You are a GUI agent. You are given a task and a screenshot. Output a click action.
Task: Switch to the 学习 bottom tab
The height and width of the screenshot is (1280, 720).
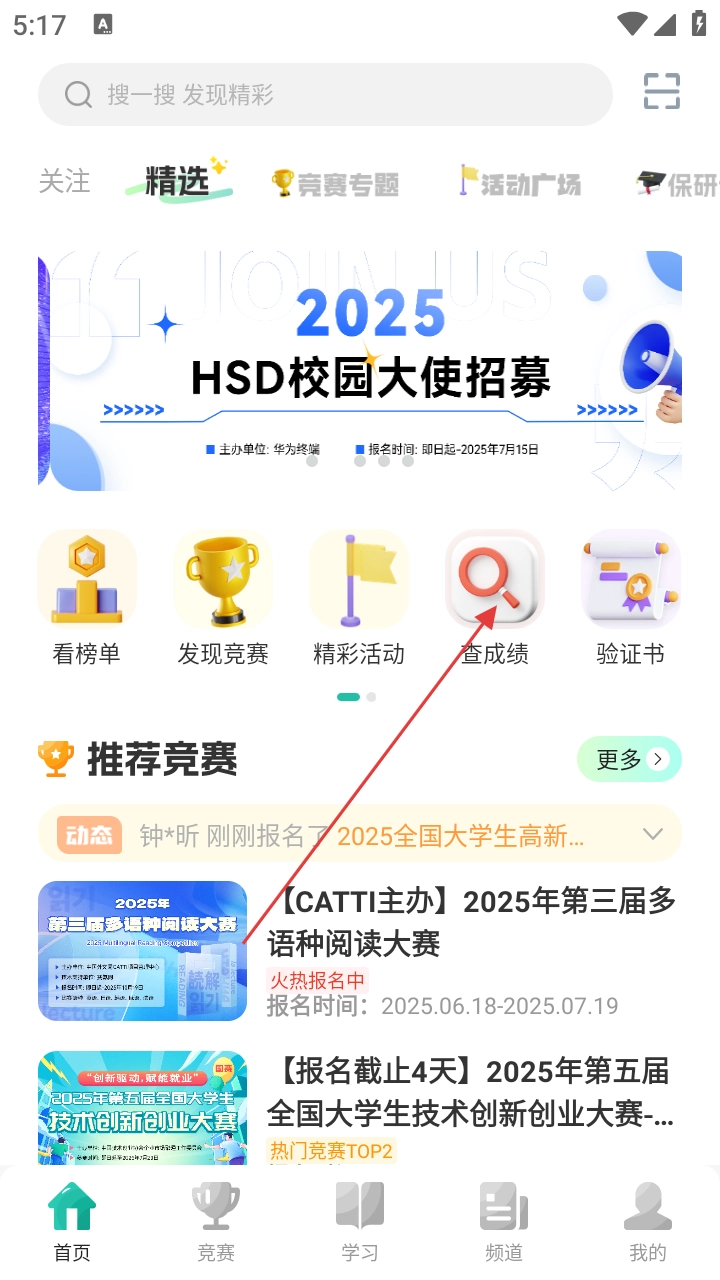[x=360, y=1222]
